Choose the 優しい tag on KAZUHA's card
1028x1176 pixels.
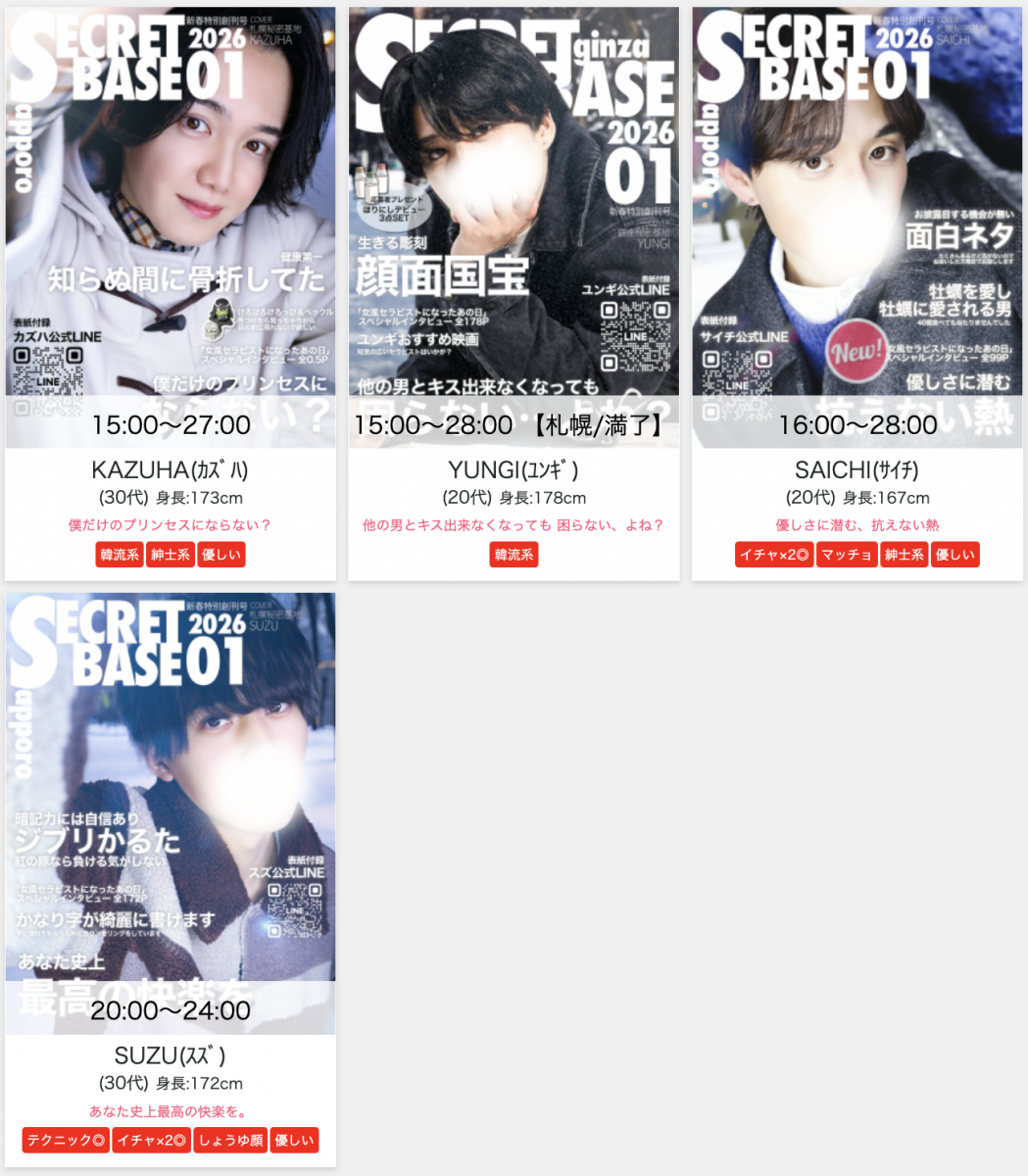(x=220, y=555)
